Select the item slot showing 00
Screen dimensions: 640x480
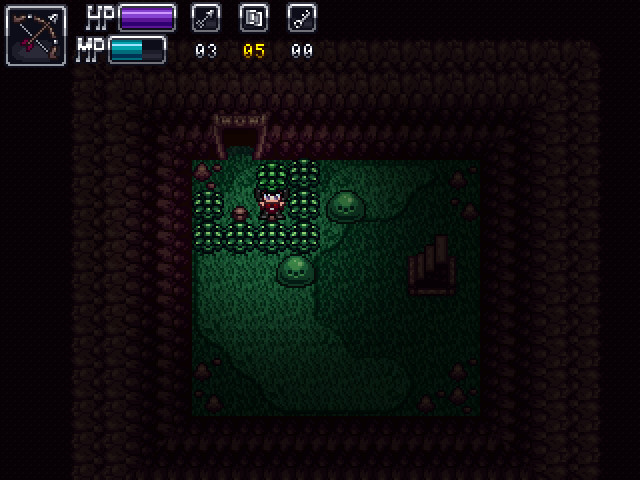[302, 18]
